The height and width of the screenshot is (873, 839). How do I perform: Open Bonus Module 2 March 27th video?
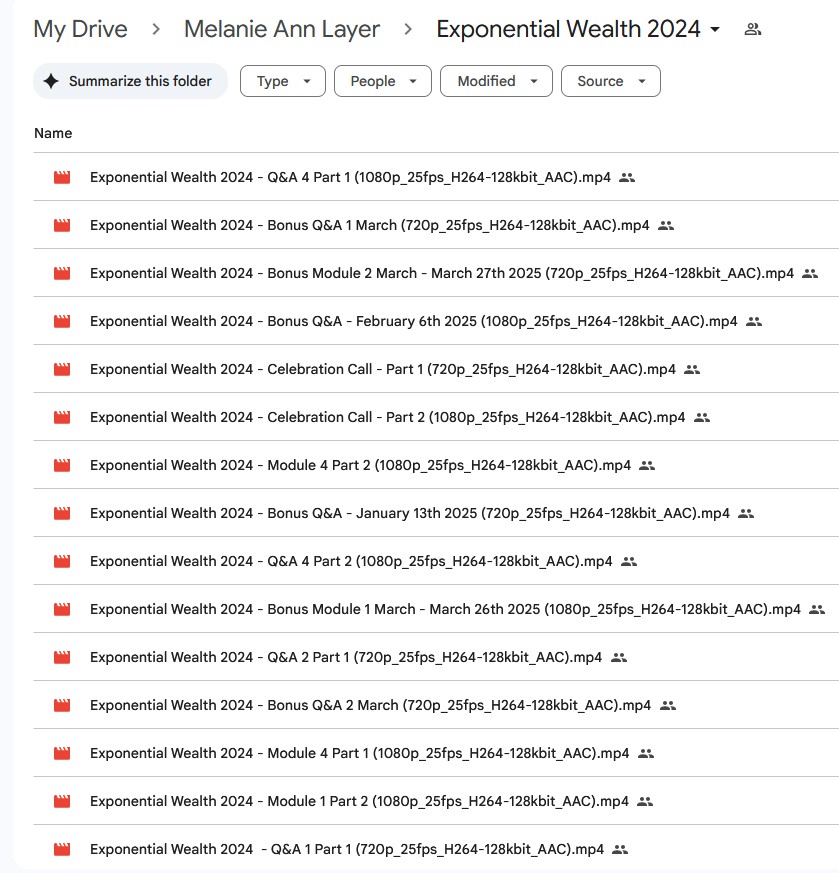[441, 274]
